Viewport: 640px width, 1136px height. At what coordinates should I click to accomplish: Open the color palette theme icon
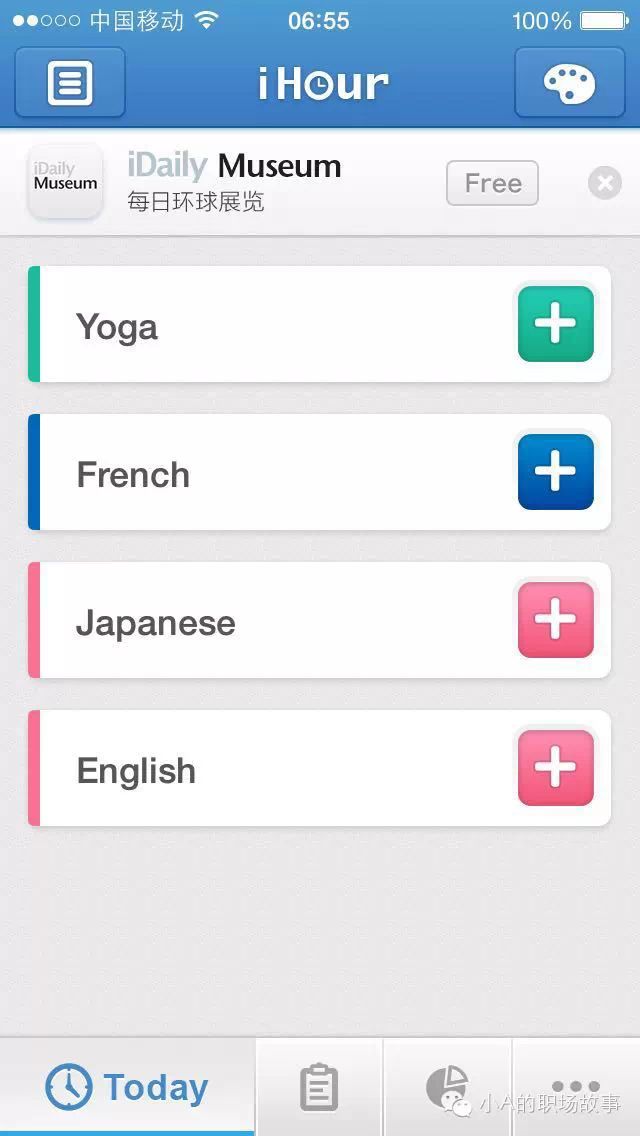click(x=569, y=83)
